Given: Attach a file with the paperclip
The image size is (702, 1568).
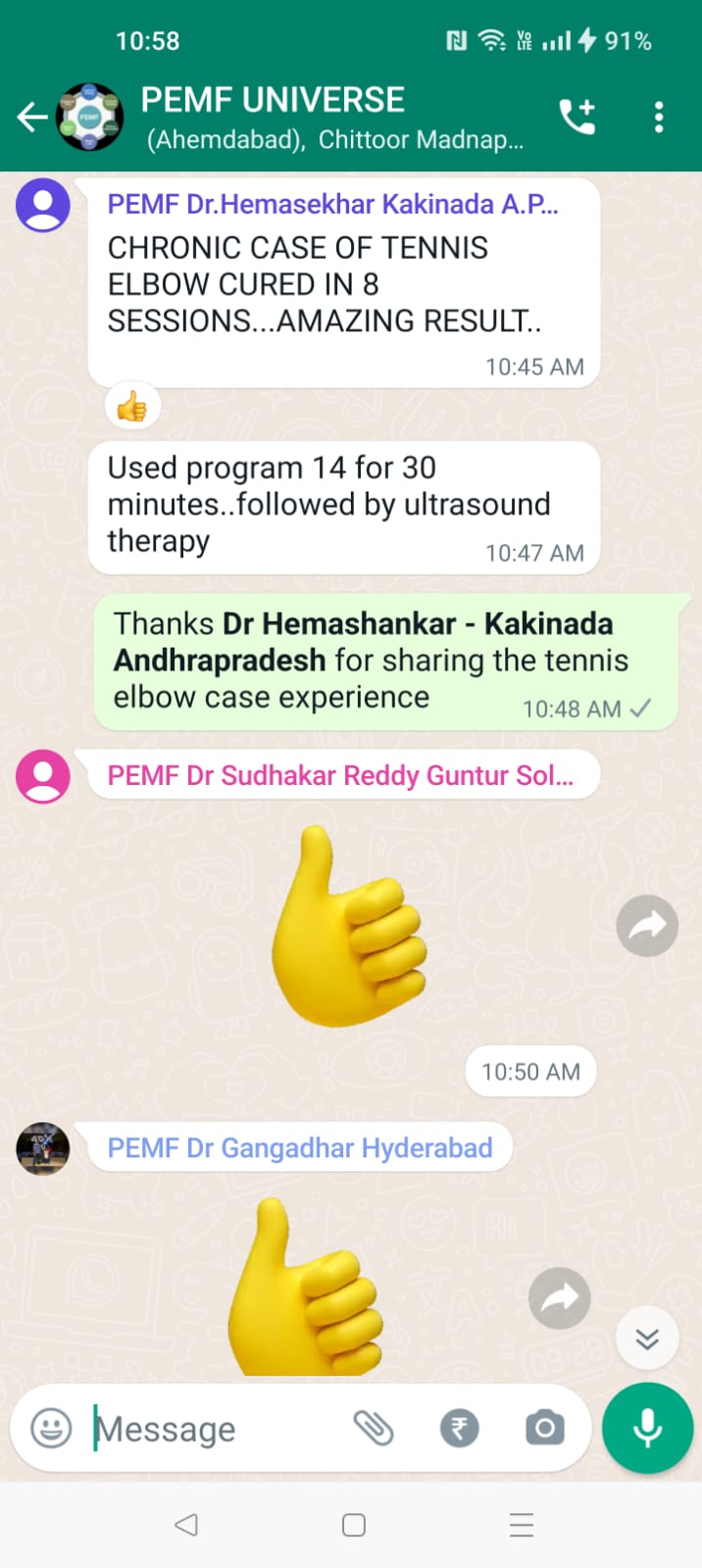Looking at the screenshot, I should [374, 1428].
